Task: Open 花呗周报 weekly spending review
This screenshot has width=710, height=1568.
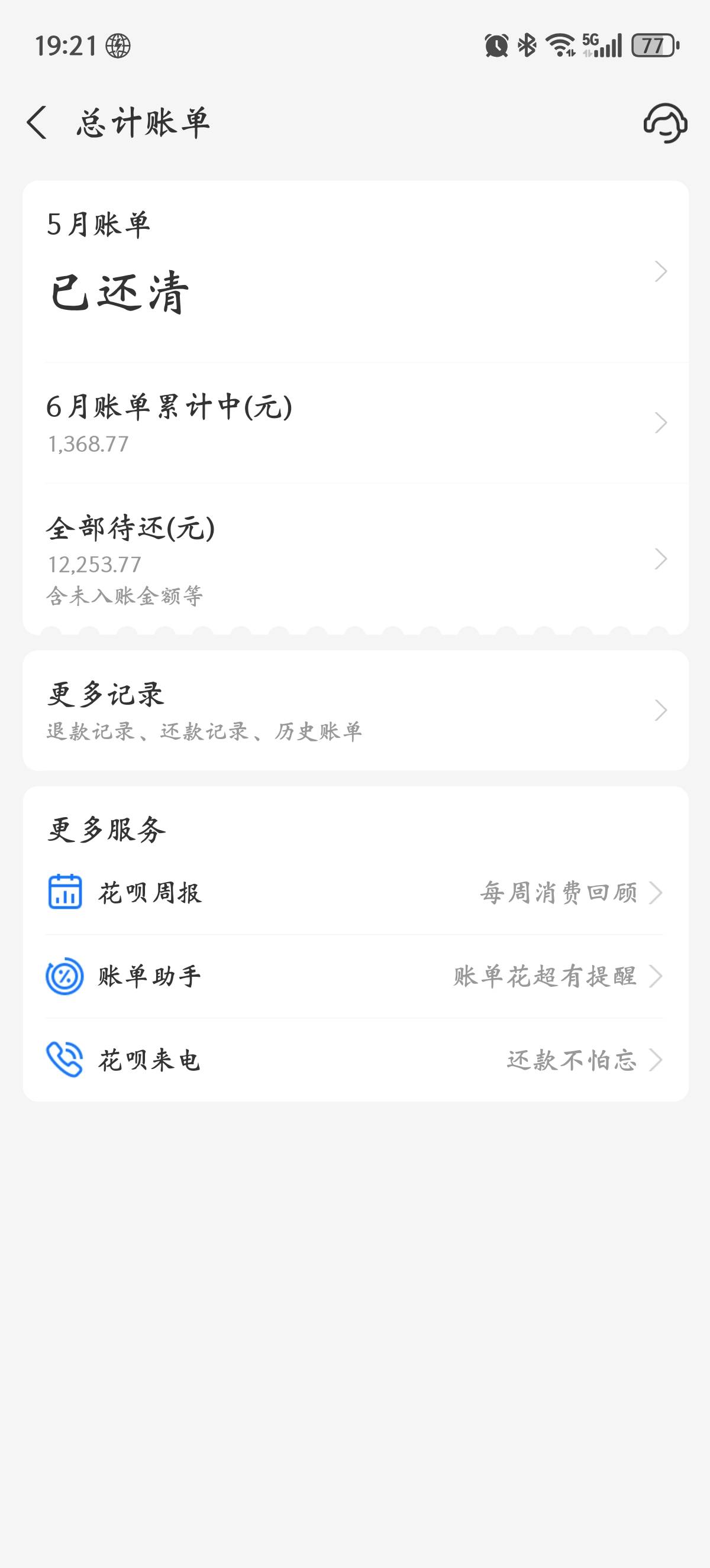Action: click(356, 893)
